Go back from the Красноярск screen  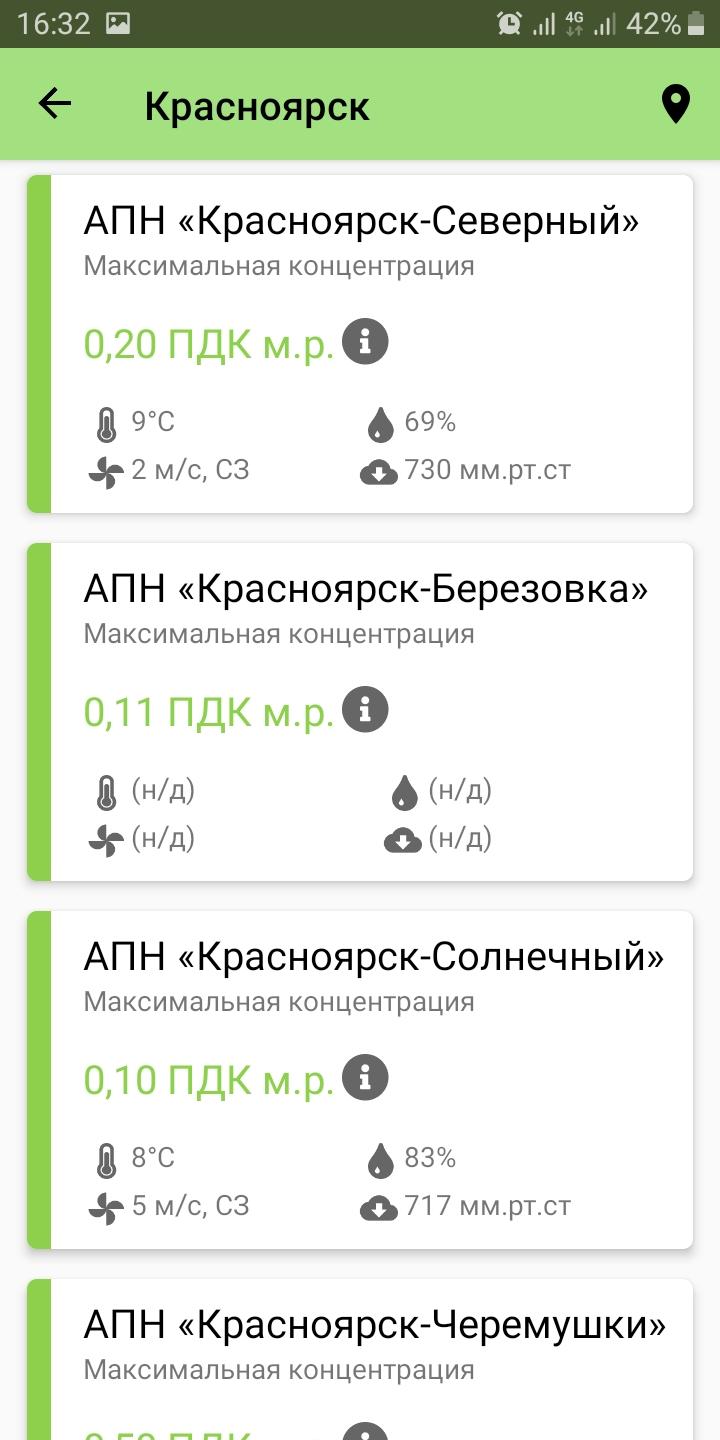[55, 104]
